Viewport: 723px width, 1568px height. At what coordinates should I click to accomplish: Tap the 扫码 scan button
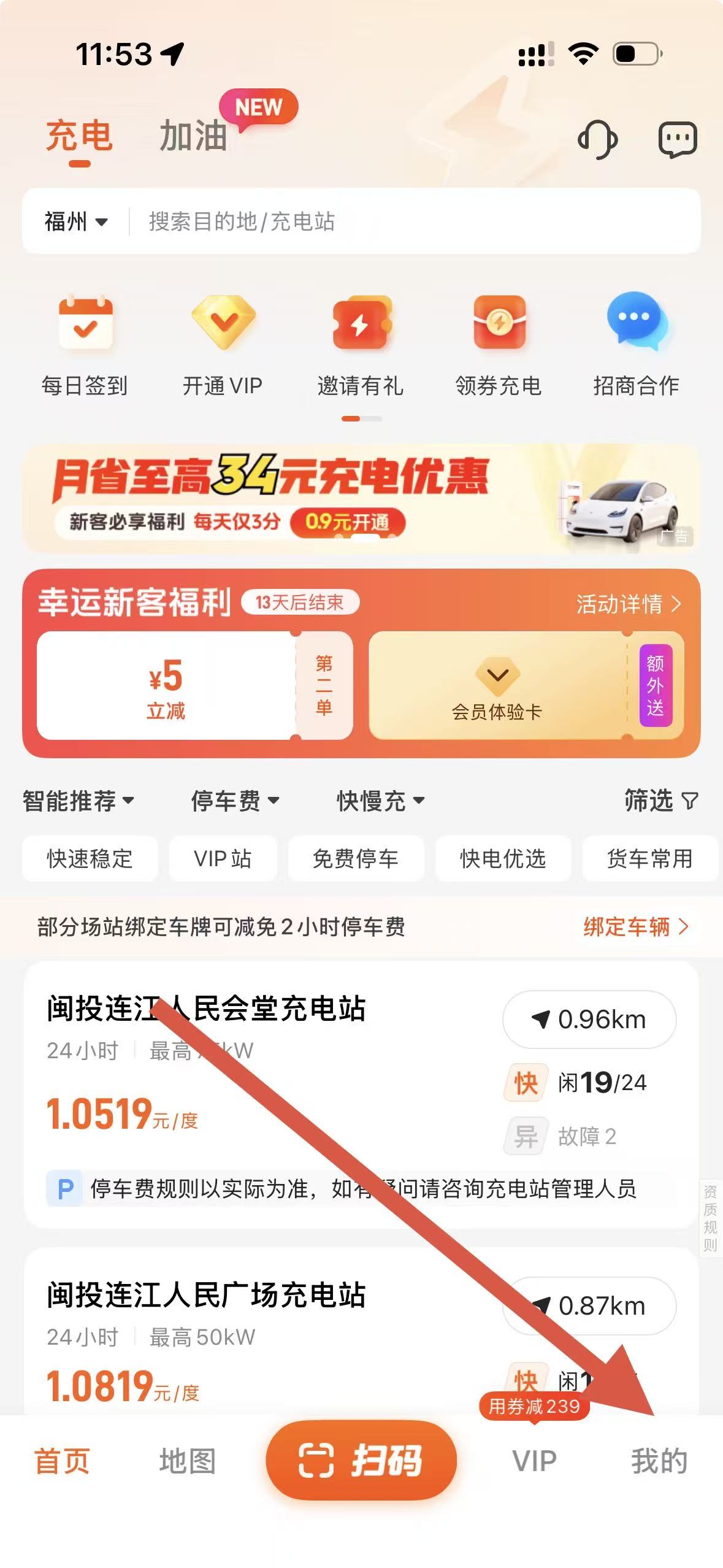(361, 1460)
